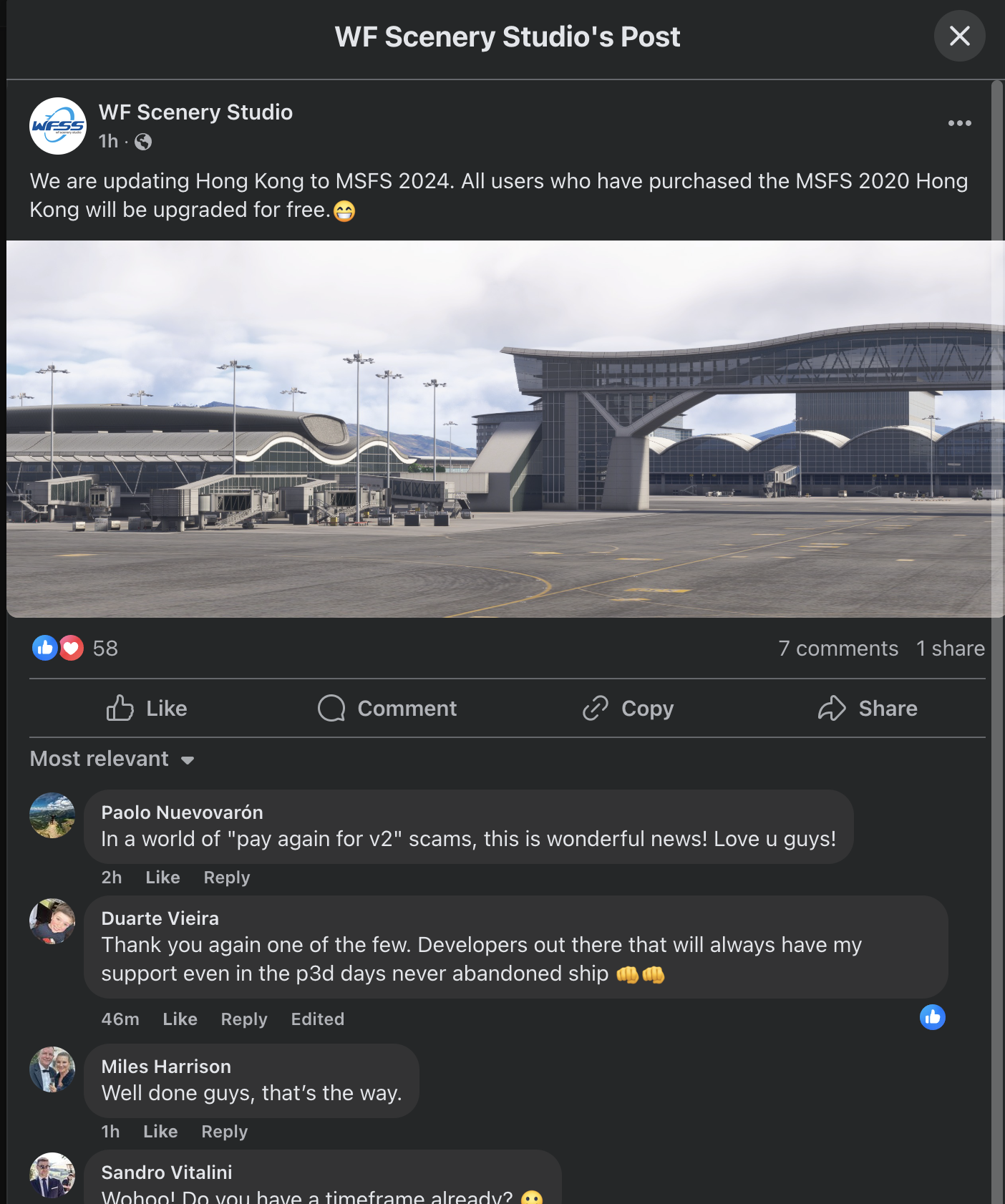The height and width of the screenshot is (1204, 1005).
Task: Click the Like thumbs-up action icon
Action: click(121, 708)
